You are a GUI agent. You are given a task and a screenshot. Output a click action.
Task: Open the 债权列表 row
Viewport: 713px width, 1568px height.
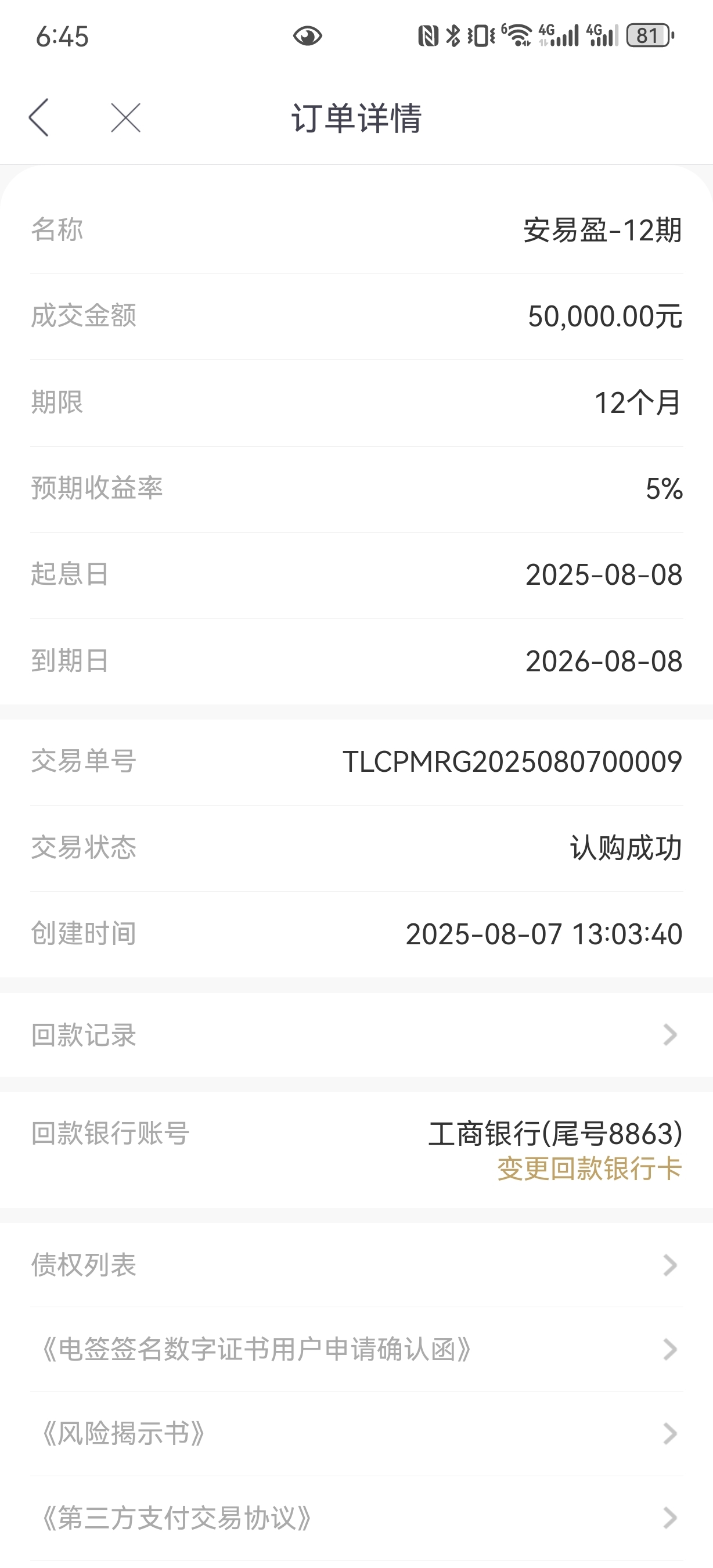point(356,1265)
